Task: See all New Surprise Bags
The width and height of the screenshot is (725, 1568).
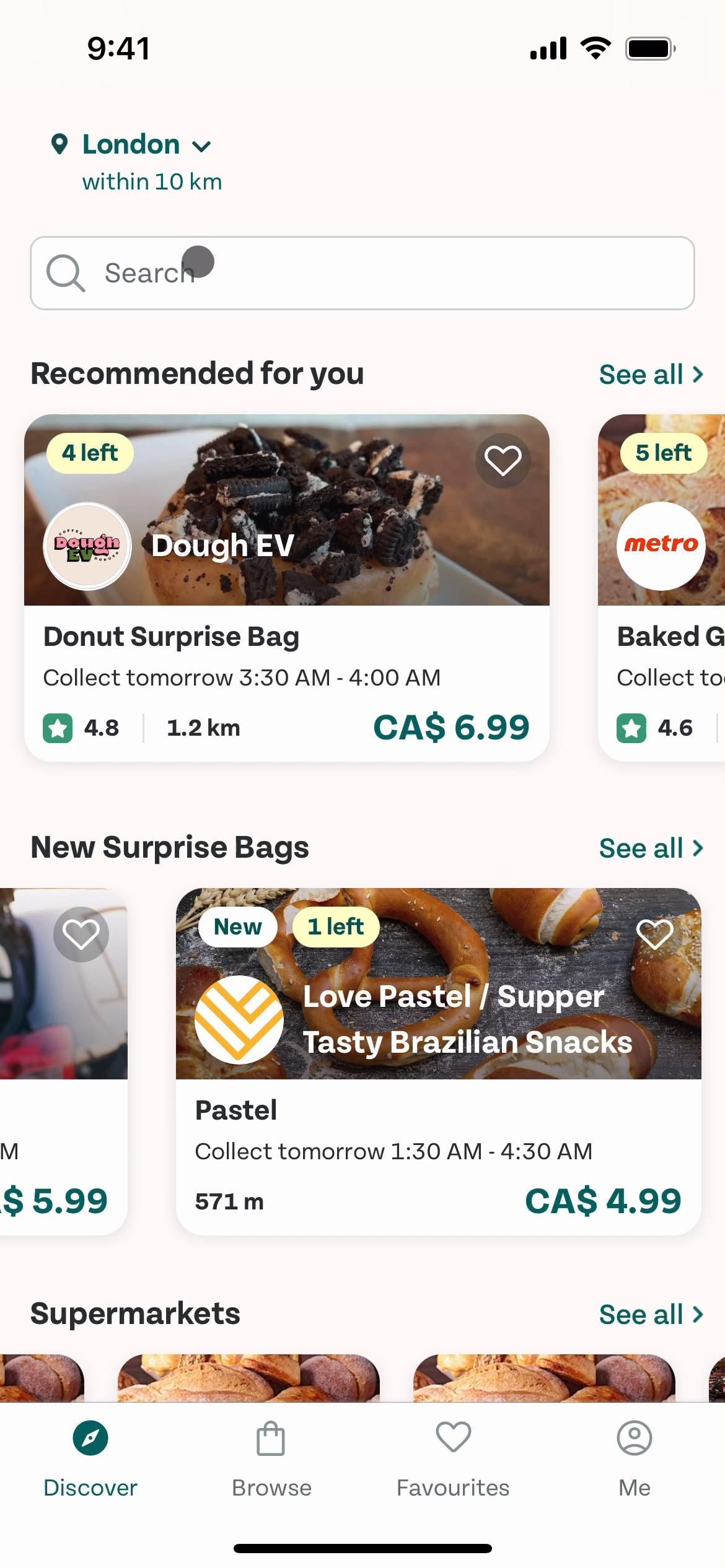Action: (651, 848)
